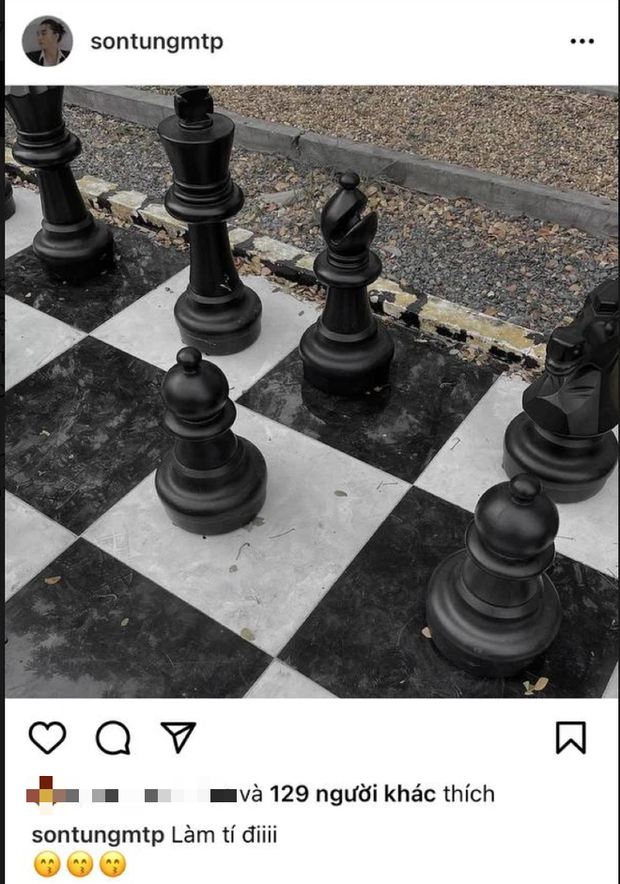Share the post via paper plane icon
This screenshot has width=620, height=884.
click(x=178, y=738)
